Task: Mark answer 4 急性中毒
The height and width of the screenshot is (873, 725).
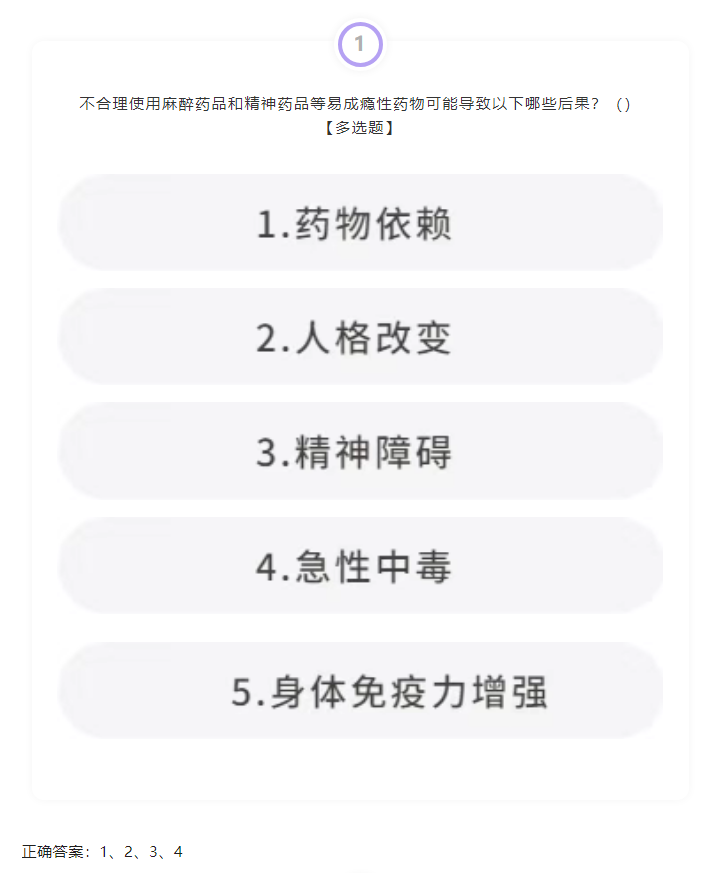Action: point(360,566)
